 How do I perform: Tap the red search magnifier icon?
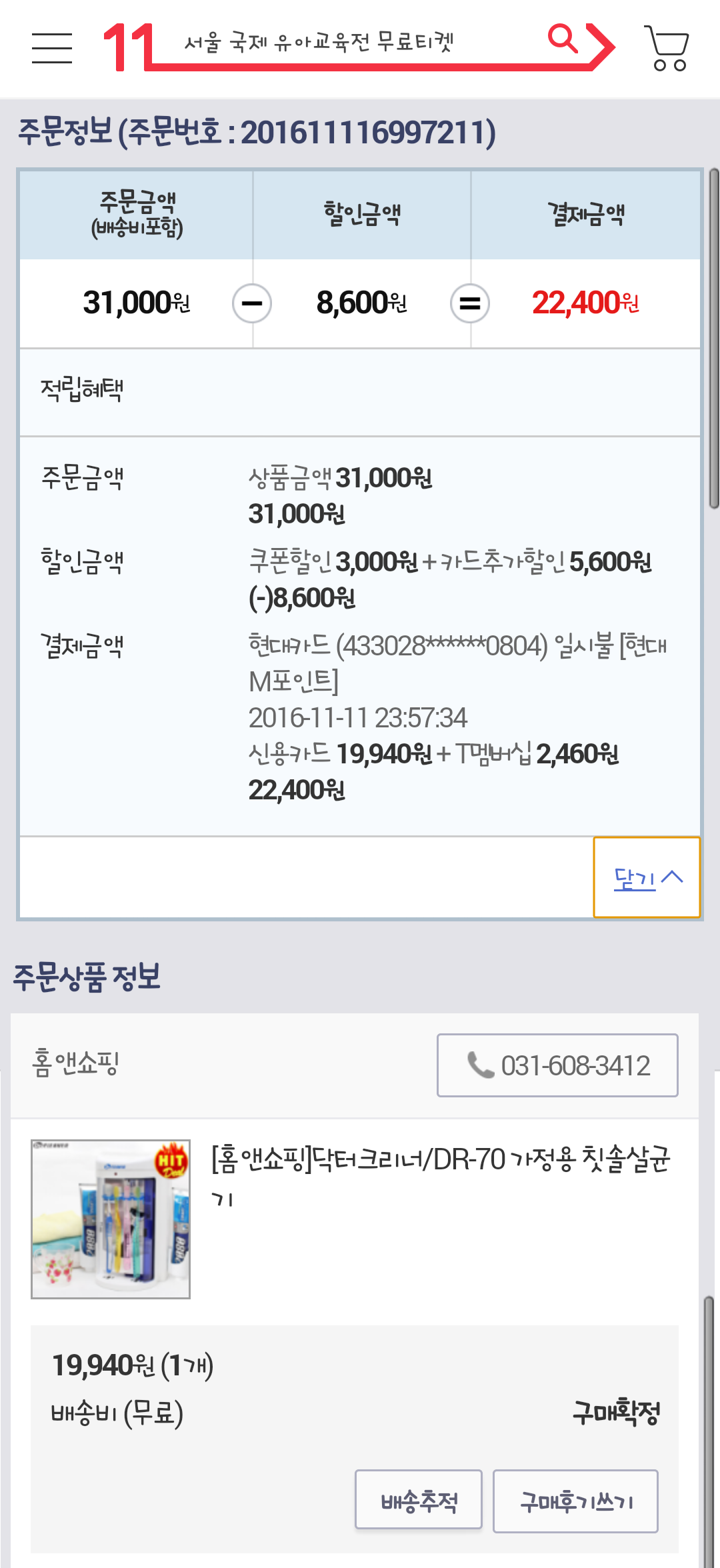[x=563, y=39]
